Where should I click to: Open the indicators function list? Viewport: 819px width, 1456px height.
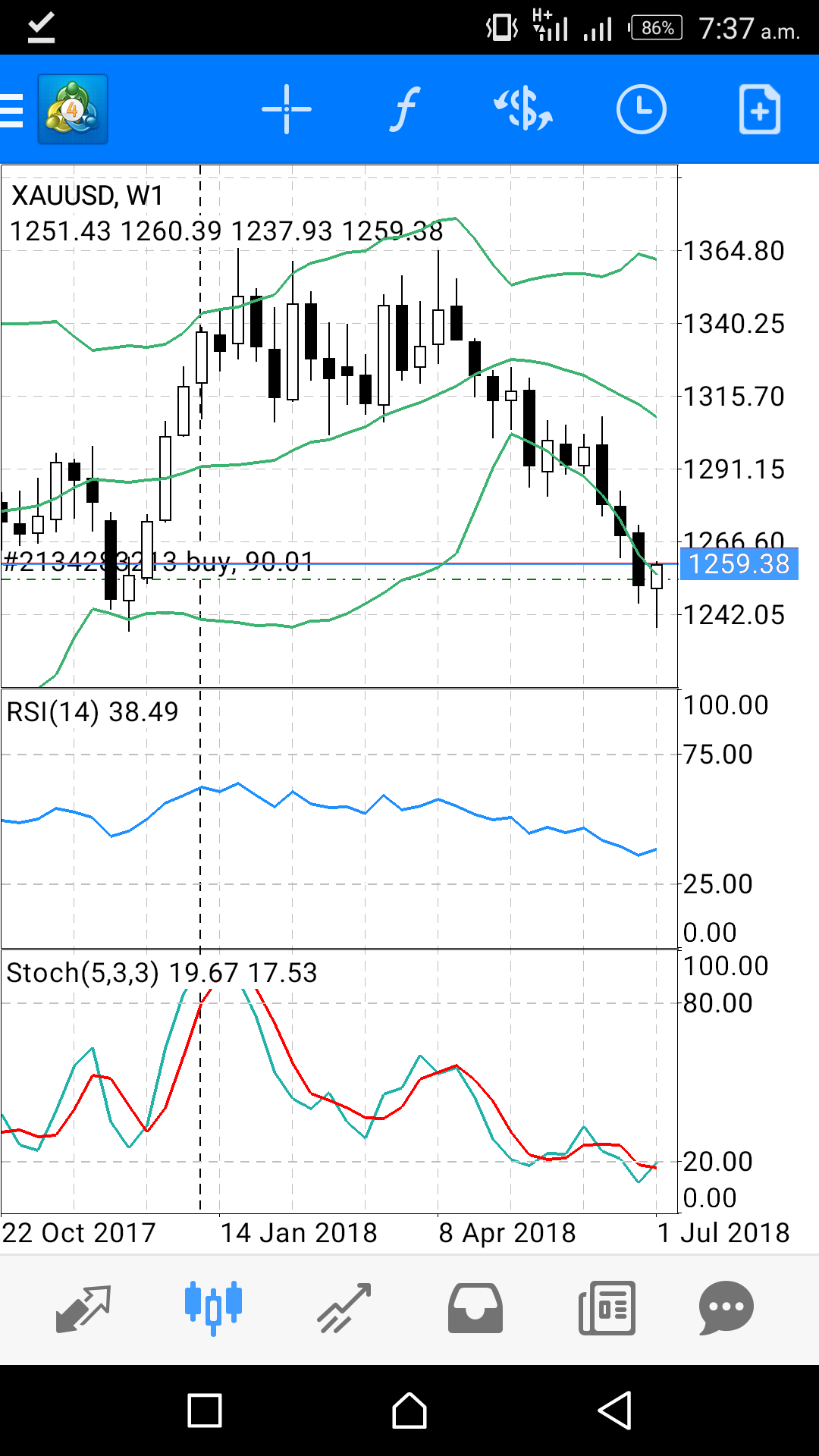(x=405, y=110)
